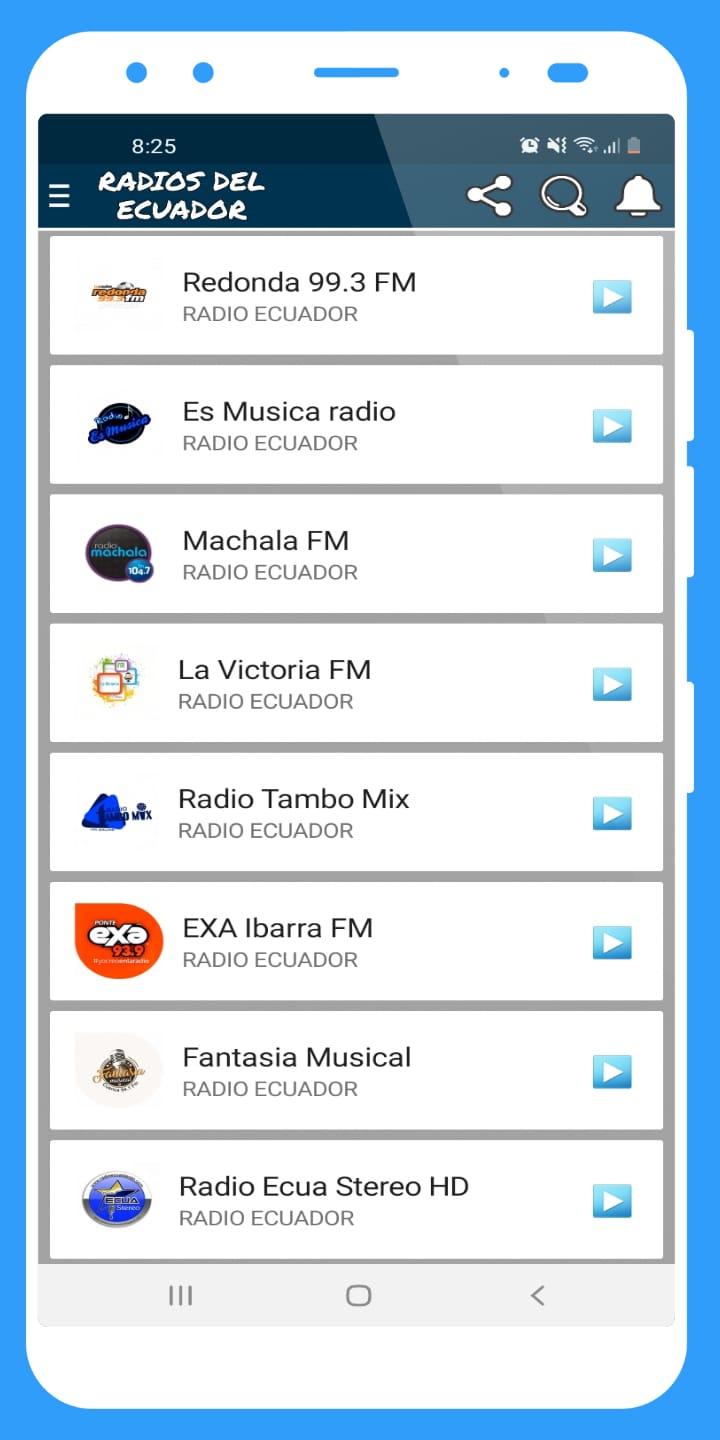720x1440 pixels.
Task: Select the Fantasia Musical station
Action: pos(356,1070)
